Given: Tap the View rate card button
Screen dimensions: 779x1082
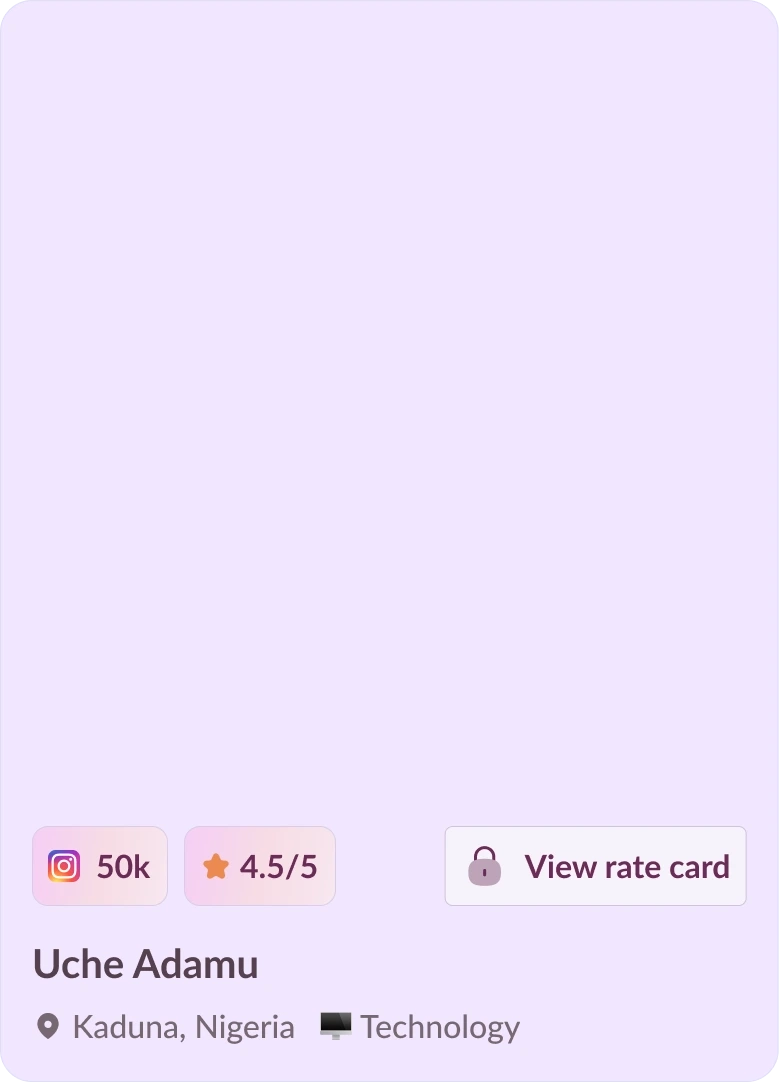Looking at the screenshot, I should click(595, 866).
